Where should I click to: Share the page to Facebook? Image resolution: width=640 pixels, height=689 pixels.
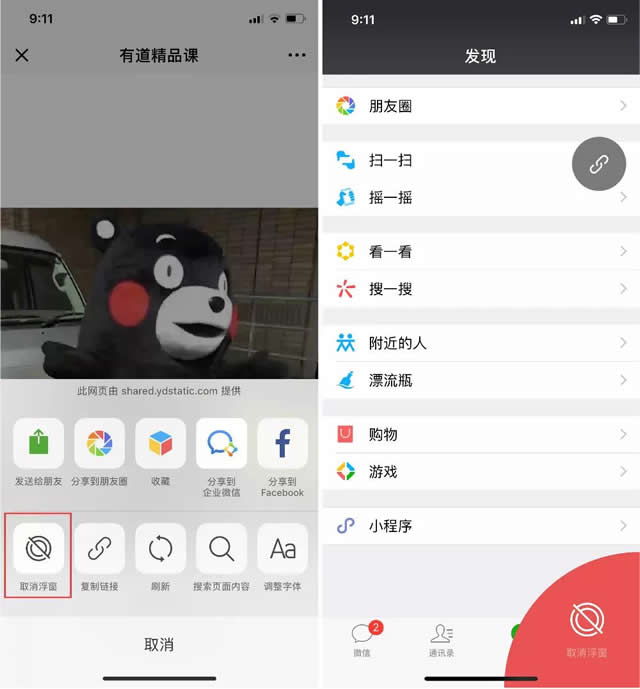coord(282,444)
